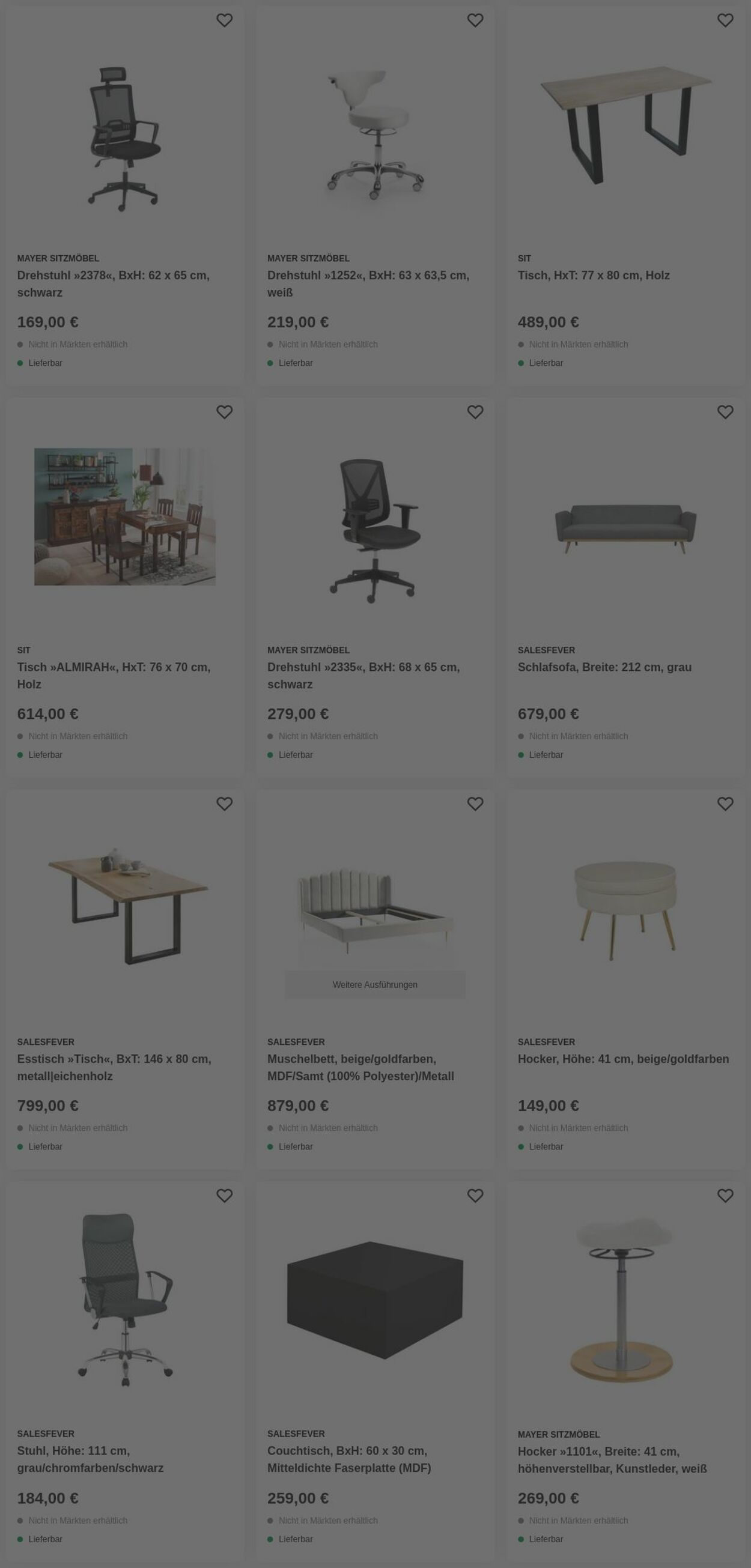Open the SIT Tisch, HxT 77 x 80 cm
The height and width of the screenshot is (1568, 751).
(593, 275)
